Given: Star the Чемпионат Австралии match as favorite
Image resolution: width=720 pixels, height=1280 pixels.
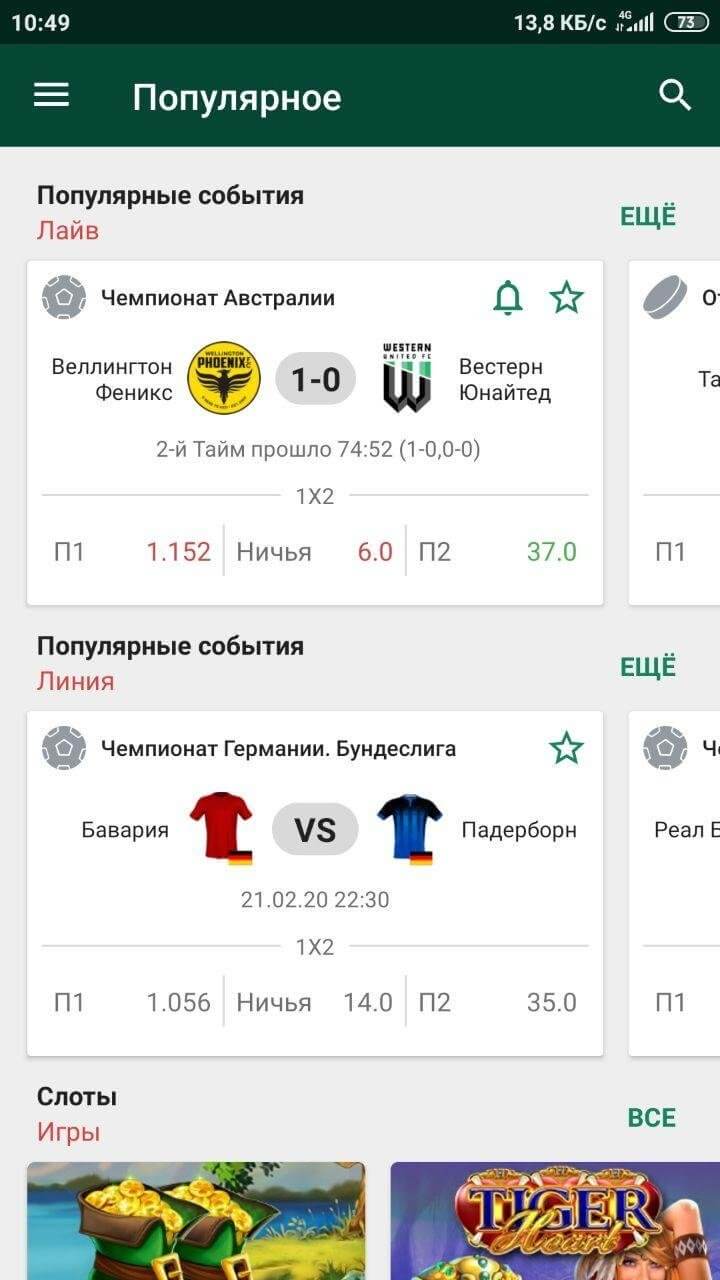Looking at the screenshot, I should (x=566, y=298).
